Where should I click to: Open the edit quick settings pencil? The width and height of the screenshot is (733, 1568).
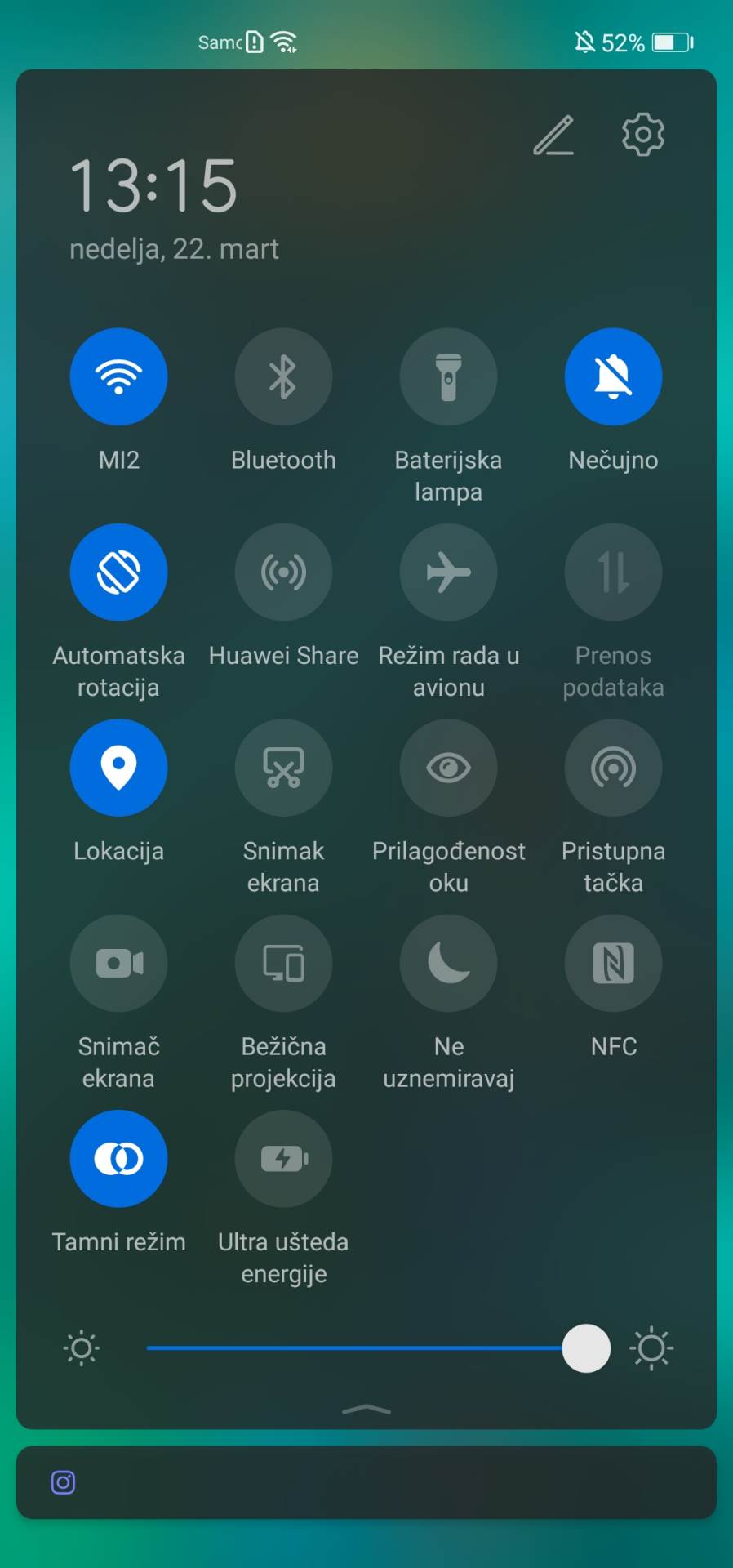pyautogui.click(x=553, y=136)
